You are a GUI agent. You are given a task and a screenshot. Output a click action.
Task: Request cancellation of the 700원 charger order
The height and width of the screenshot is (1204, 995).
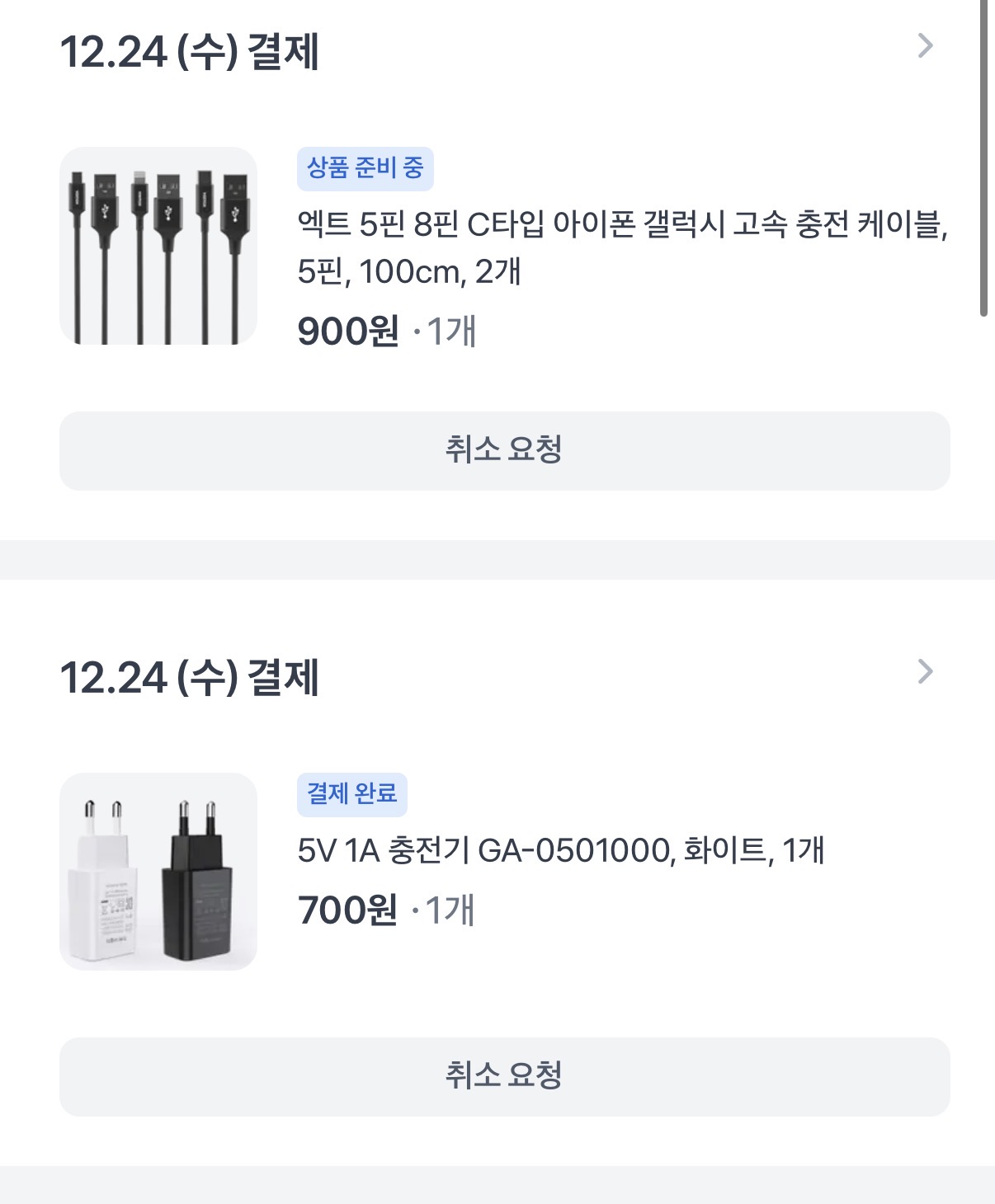pos(504,1077)
